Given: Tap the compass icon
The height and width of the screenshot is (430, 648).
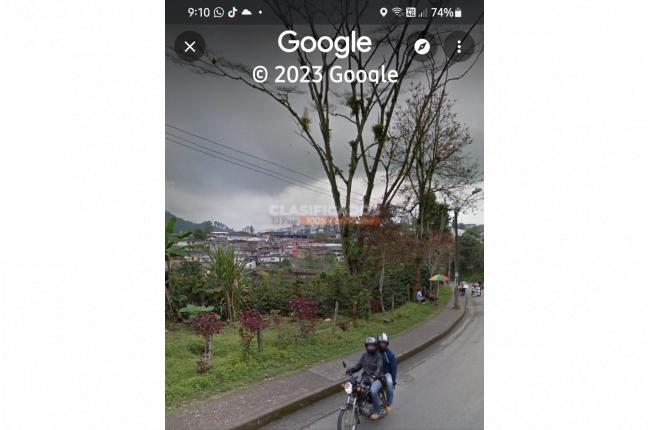Looking at the screenshot, I should tap(422, 46).
